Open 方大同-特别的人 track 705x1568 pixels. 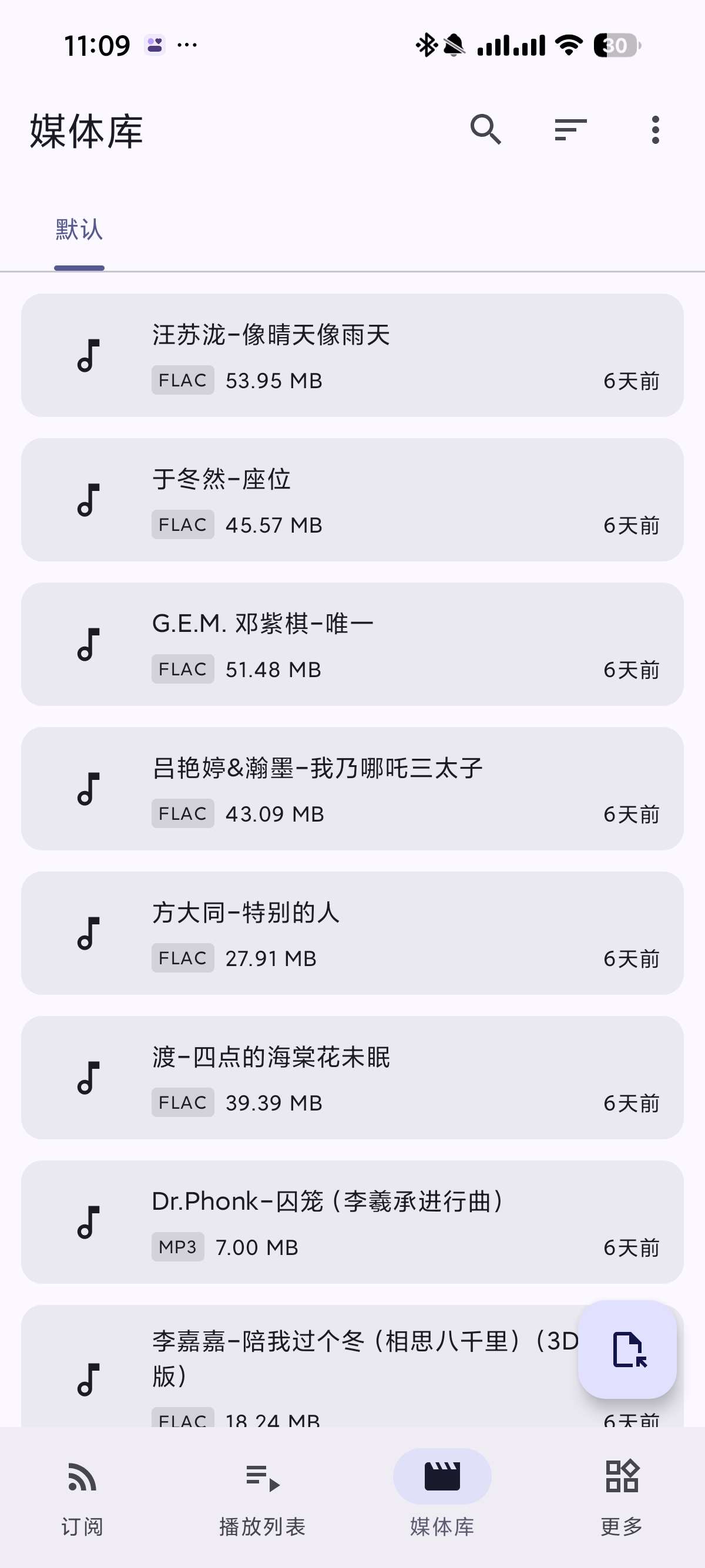point(352,933)
